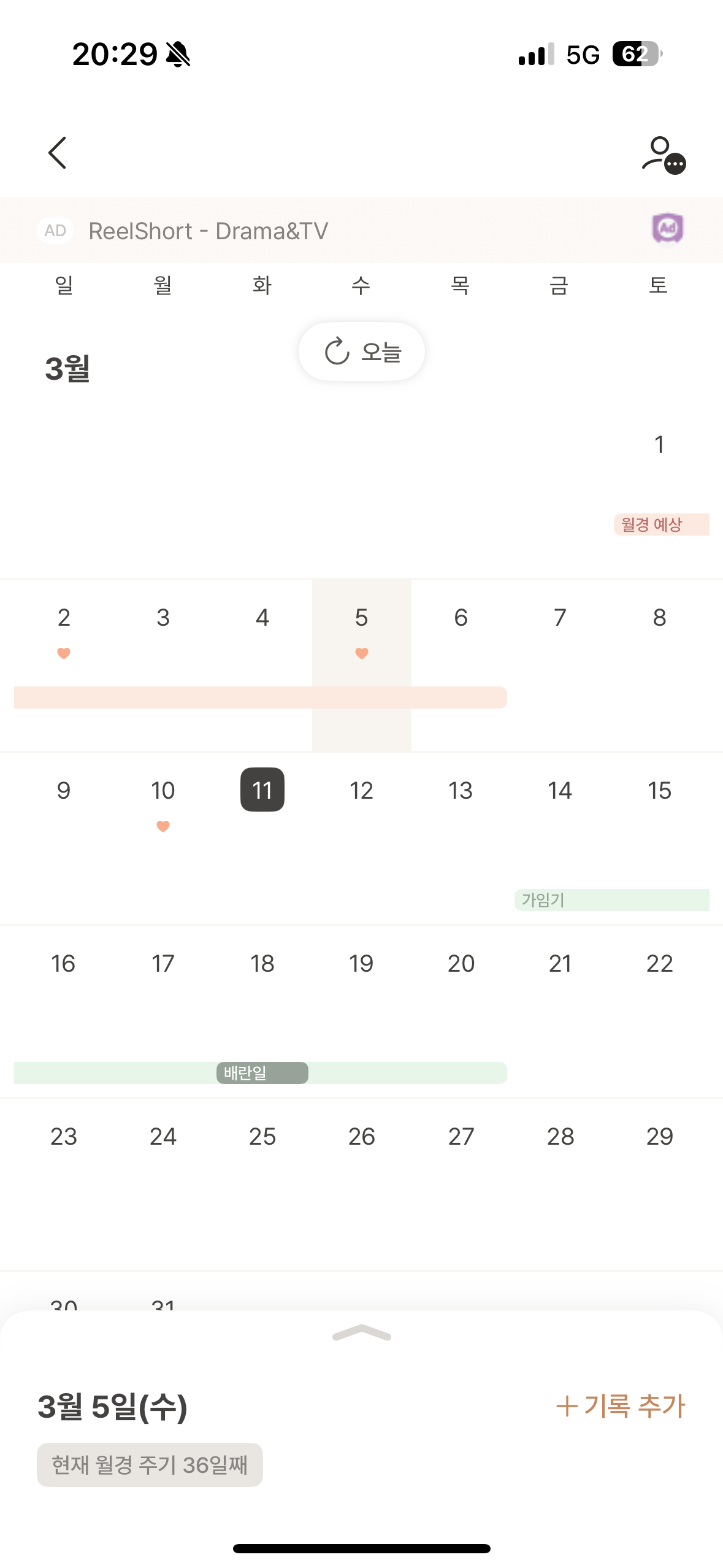Select March 7 on the calendar

pyautogui.click(x=560, y=618)
